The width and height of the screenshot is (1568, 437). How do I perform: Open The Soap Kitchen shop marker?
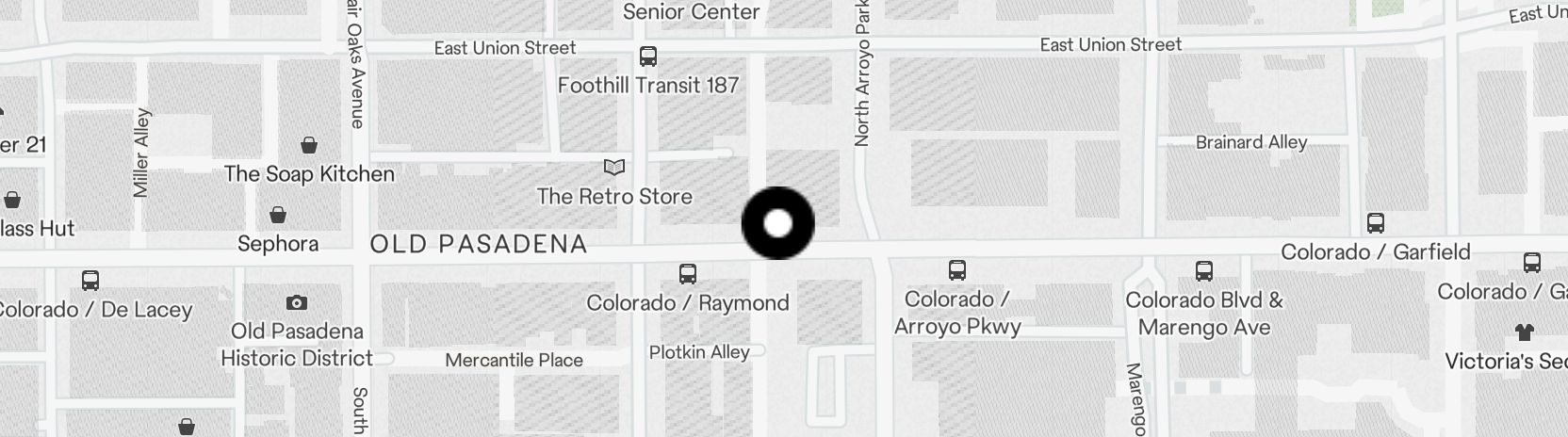click(308, 145)
